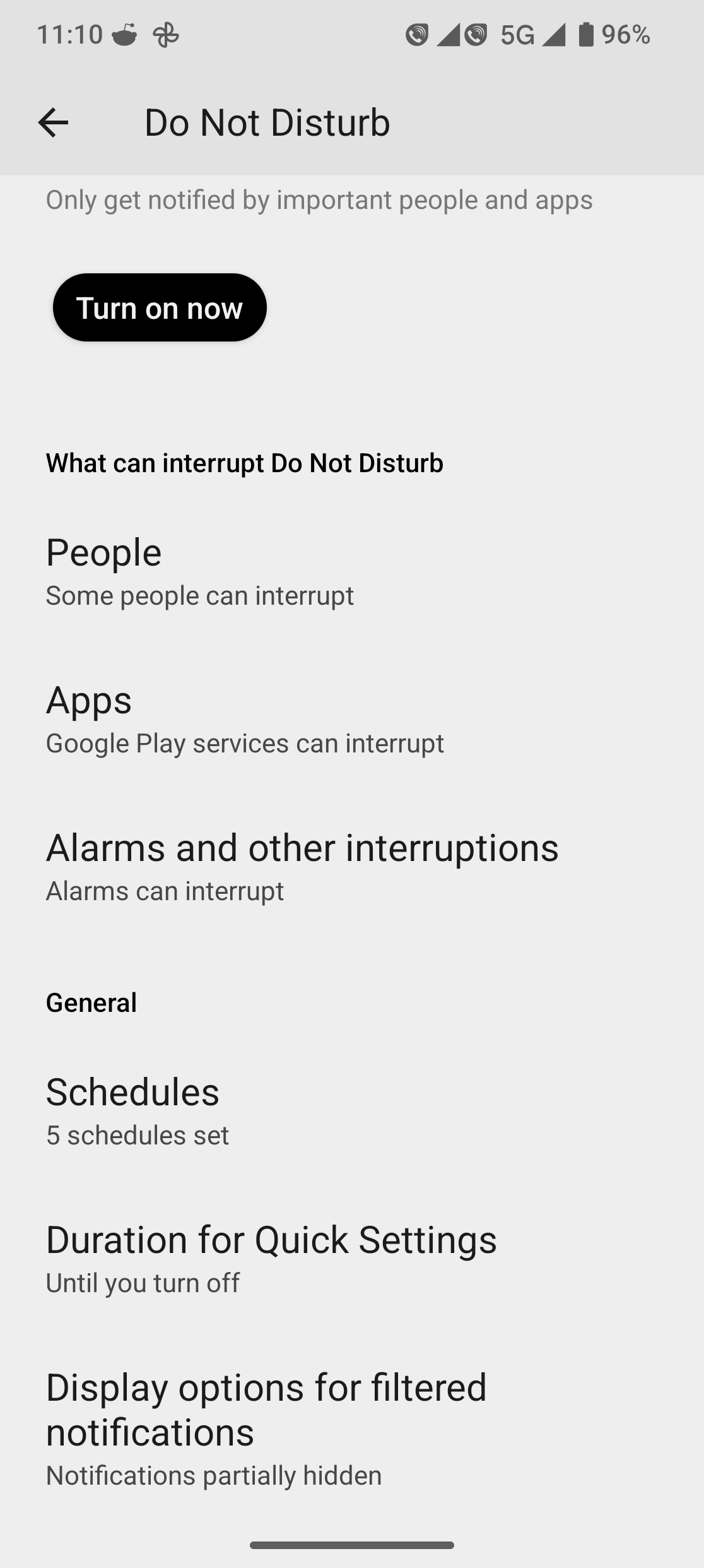Open the Schedules row
The height and width of the screenshot is (1568, 704).
[x=352, y=1111]
